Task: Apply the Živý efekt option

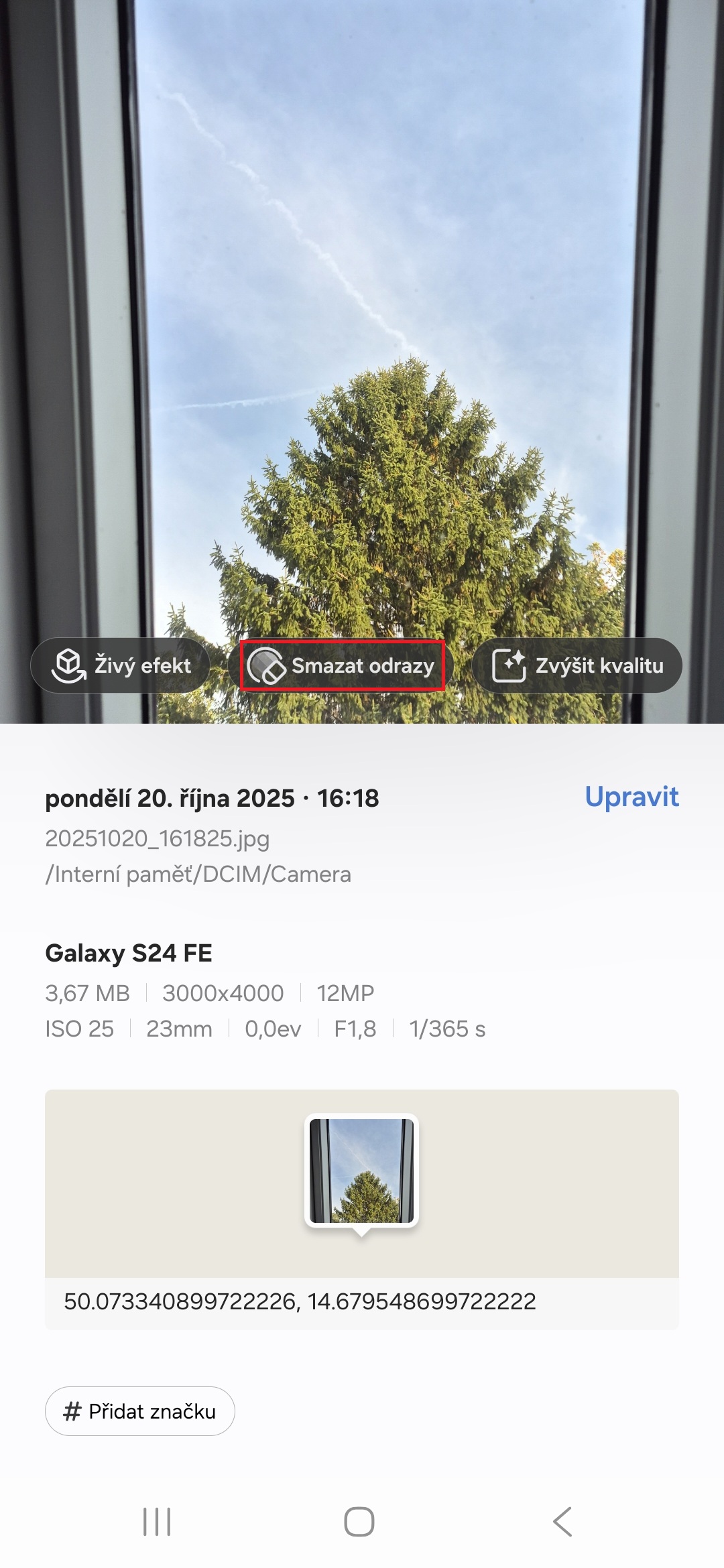Action: [x=121, y=665]
